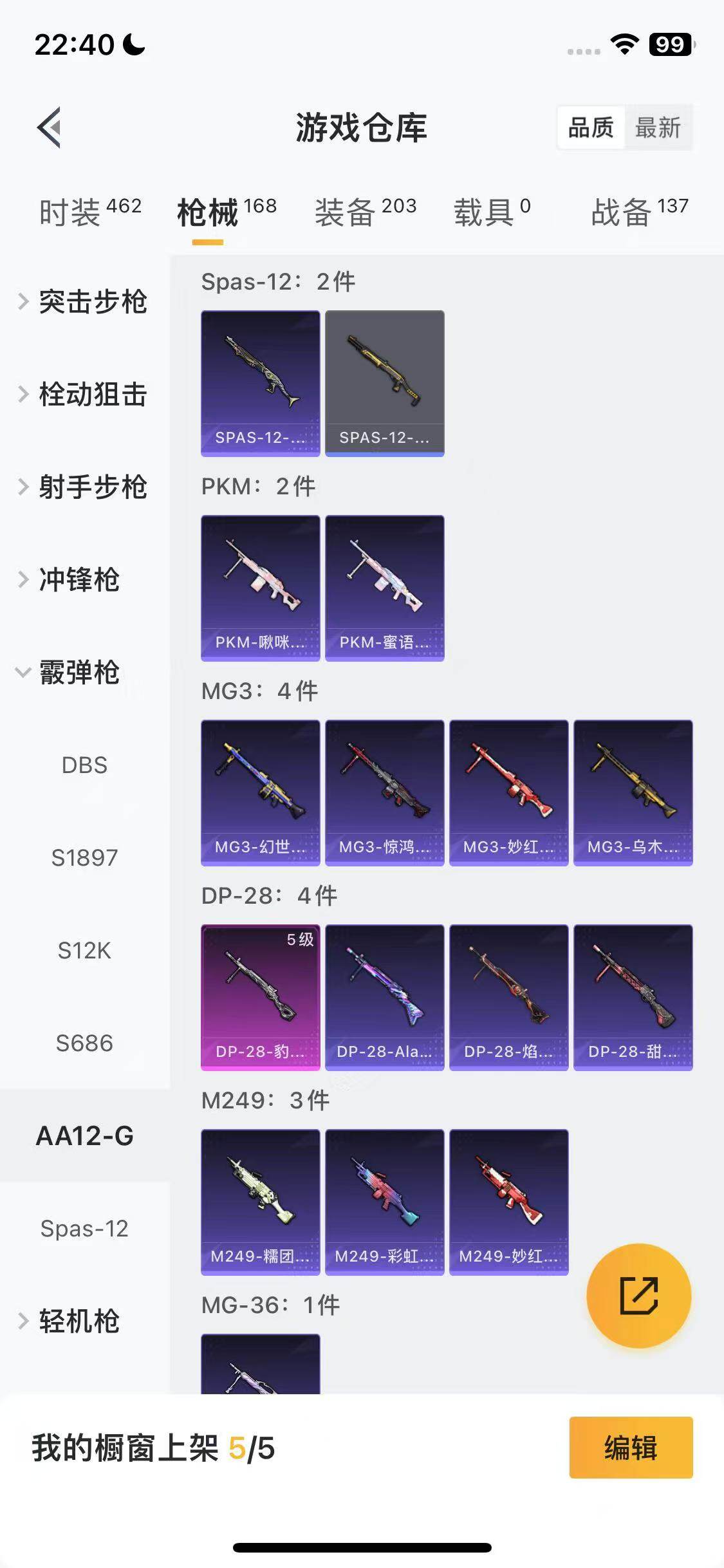Select the Spas-12 subcategory

click(84, 1229)
